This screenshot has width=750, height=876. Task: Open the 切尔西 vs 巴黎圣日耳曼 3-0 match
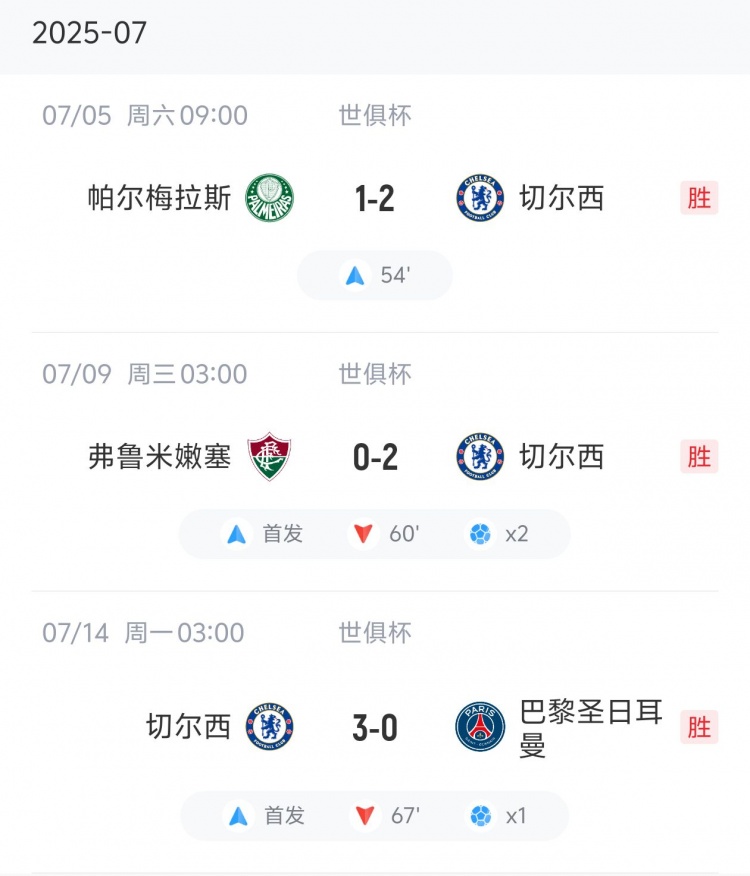pos(375,728)
